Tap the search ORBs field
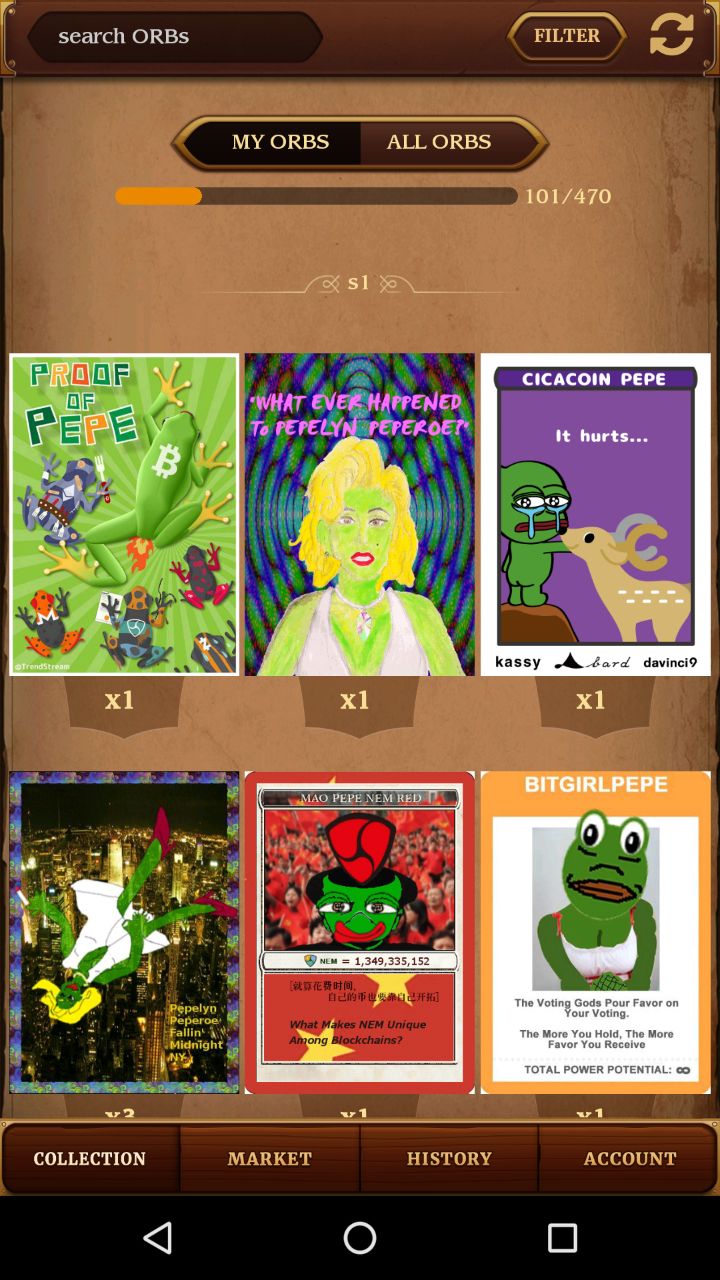This screenshot has width=720, height=1280. (174, 37)
